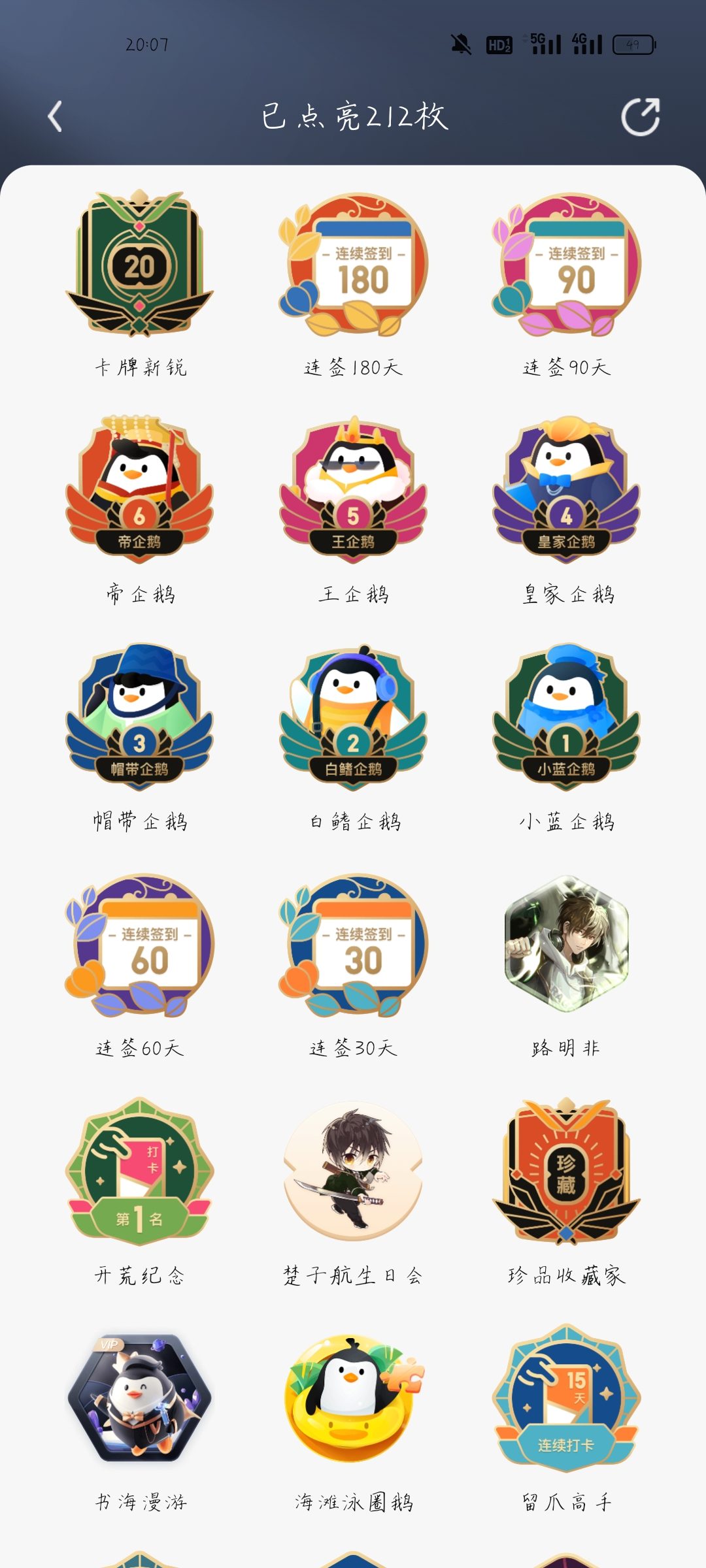This screenshot has width=706, height=1568.
Task: View the 连签30天 badge
Action: (353, 945)
